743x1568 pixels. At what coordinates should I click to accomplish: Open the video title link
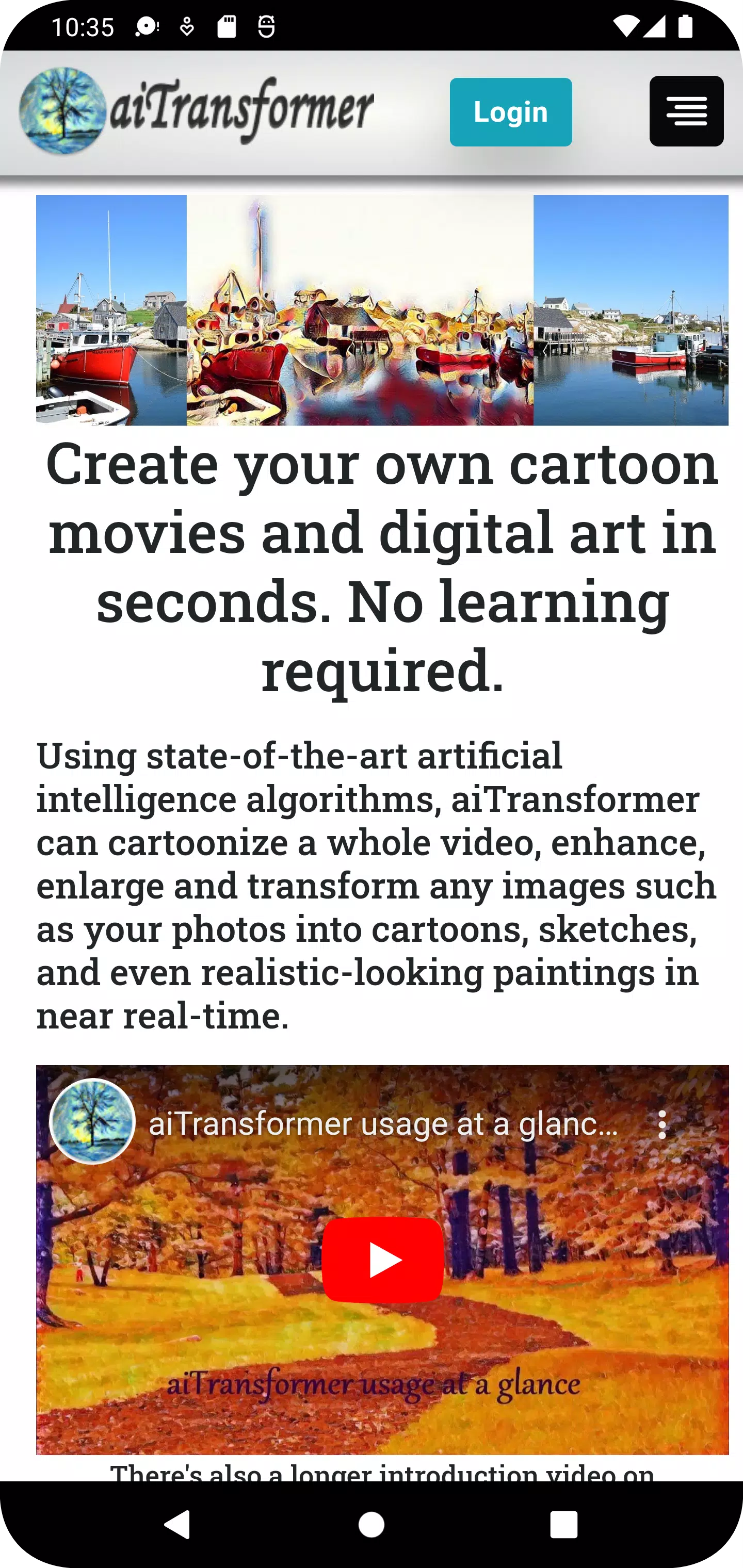pyautogui.click(x=384, y=1124)
